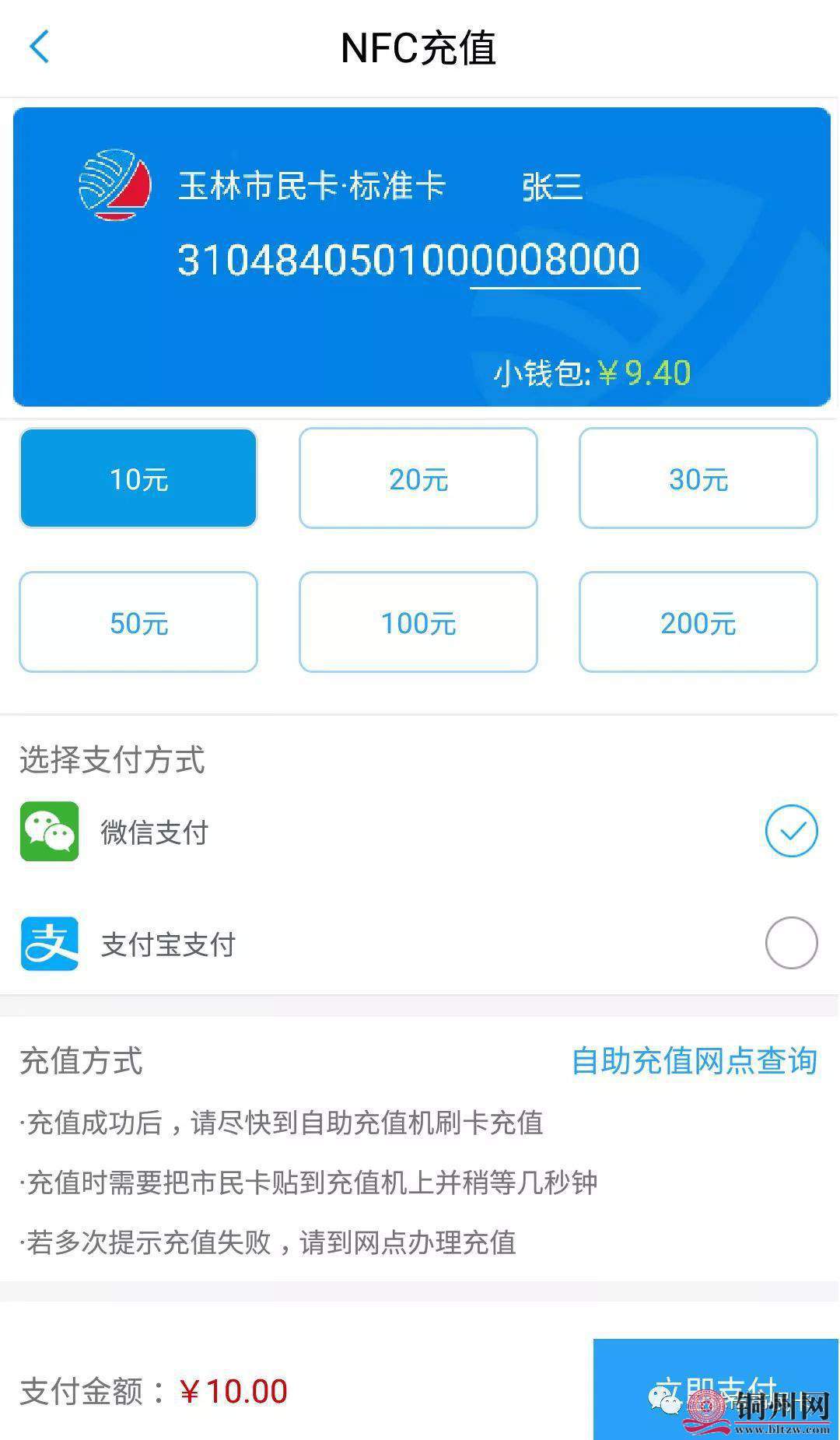The image size is (840, 1440).
Task: Select the 50元 recharge amount
Action: [x=138, y=622]
